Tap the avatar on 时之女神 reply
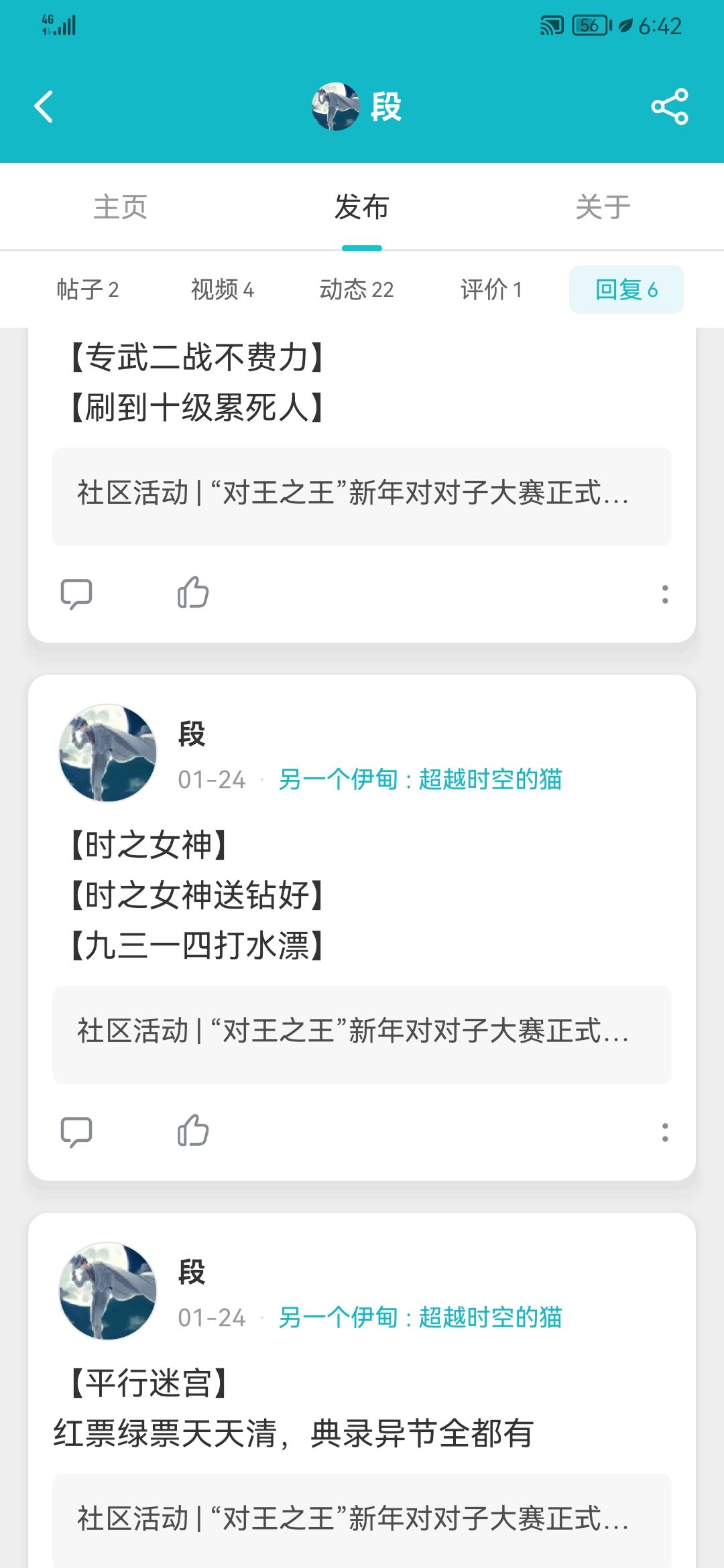The image size is (724, 1568). click(x=108, y=753)
